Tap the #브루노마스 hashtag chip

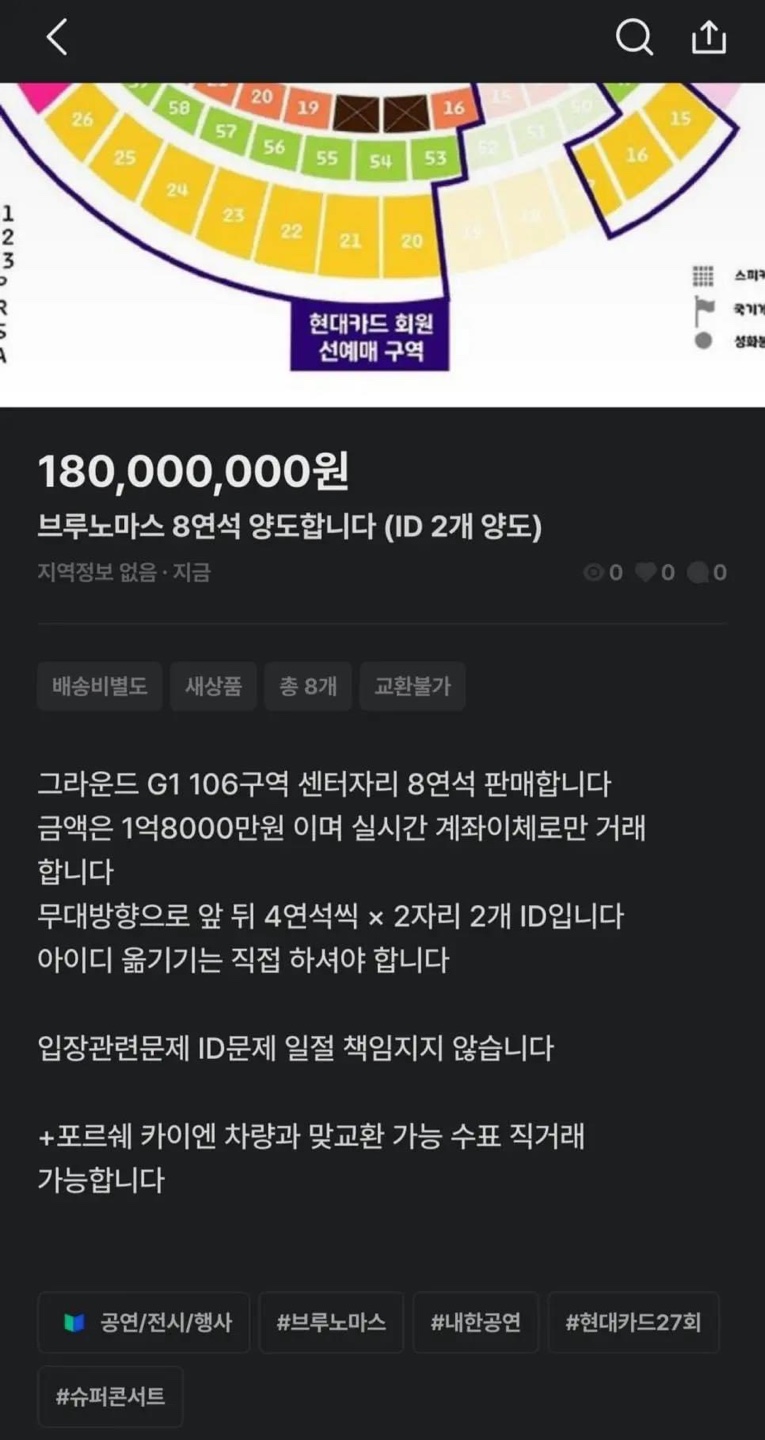tap(331, 1322)
